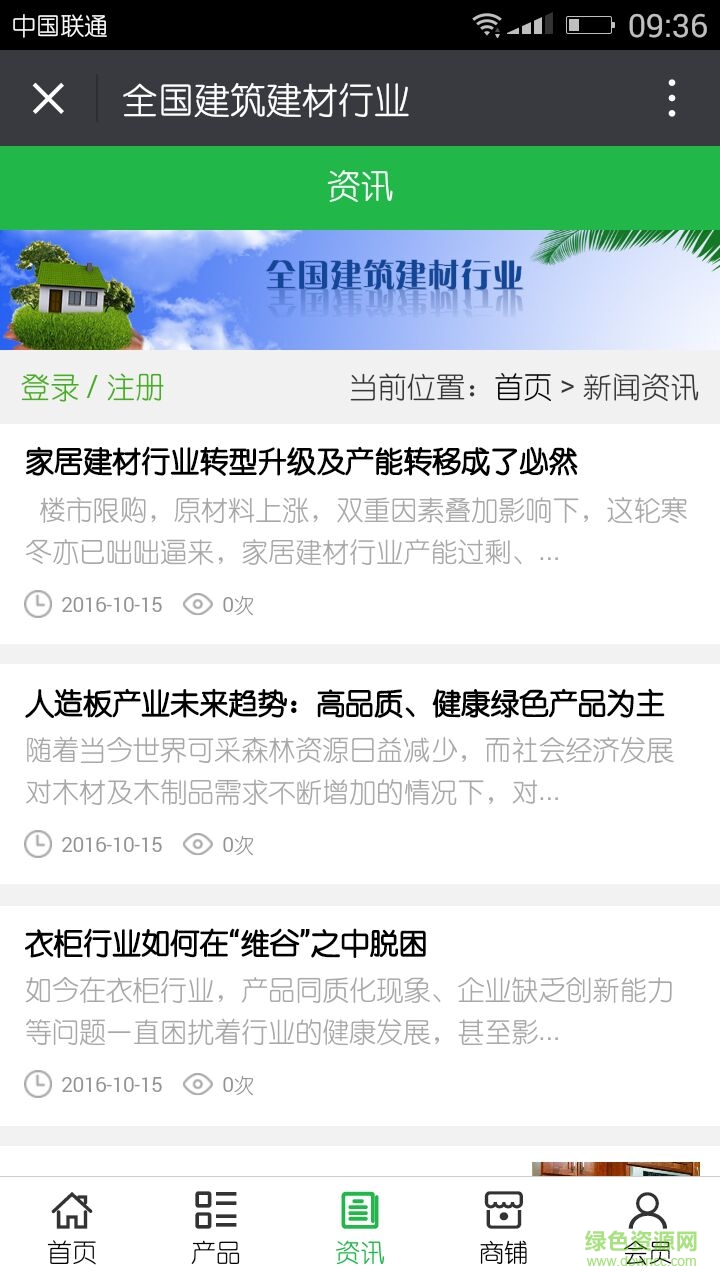Open the 注册 registration link
This screenshot has height=1280, width=720.
130,387
